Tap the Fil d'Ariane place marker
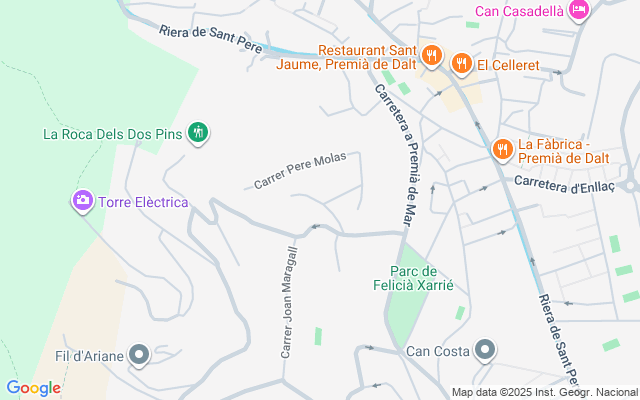This screenshot has height=400, width=640. point(139,354)
